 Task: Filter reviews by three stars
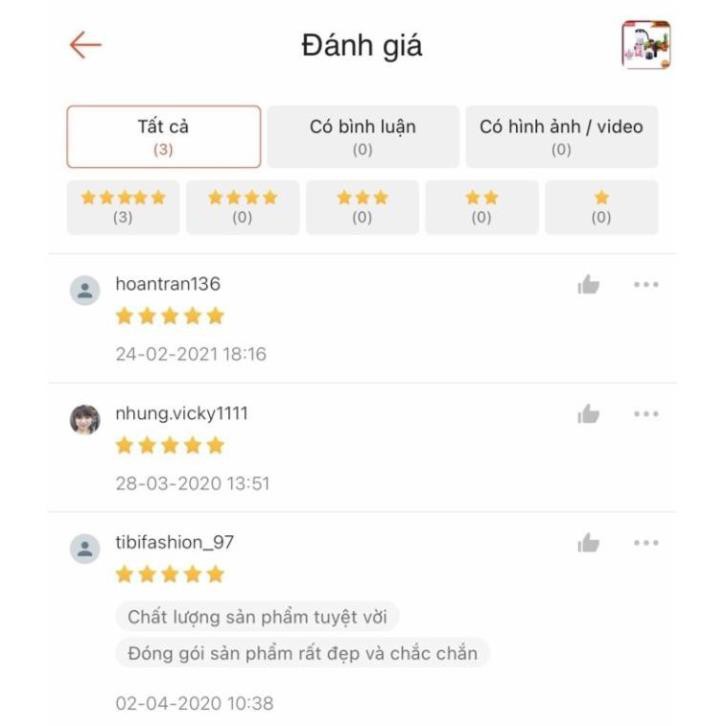[x=362, y=207]
